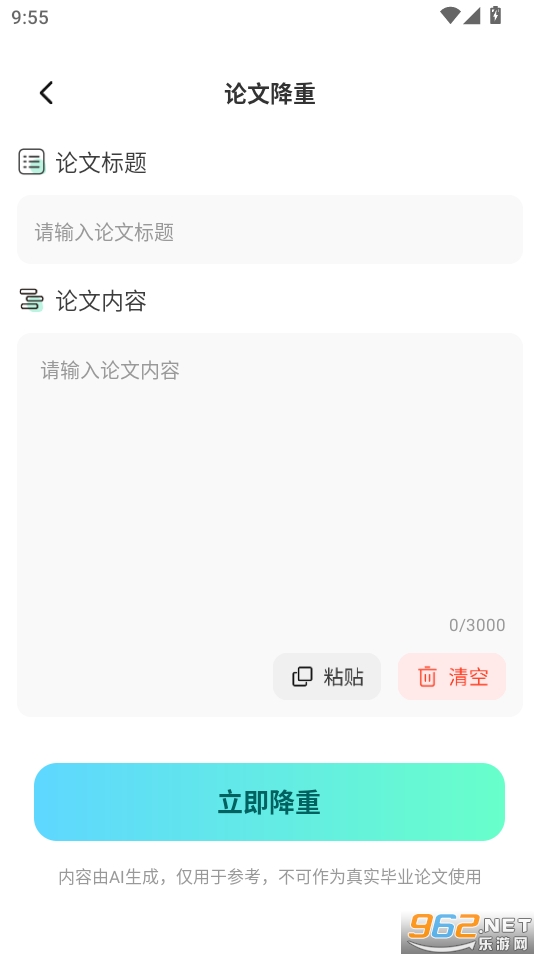Screen dimensions: 540x960
Task: Go back using the top-left arrow
Action: point(47,93)
